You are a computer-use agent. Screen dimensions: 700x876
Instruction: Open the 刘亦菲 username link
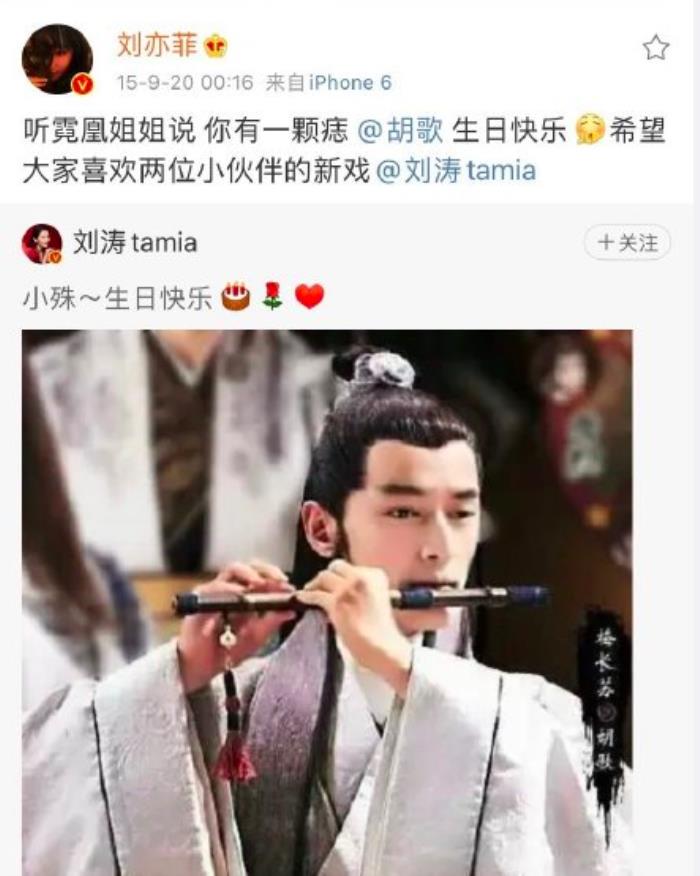158,44
